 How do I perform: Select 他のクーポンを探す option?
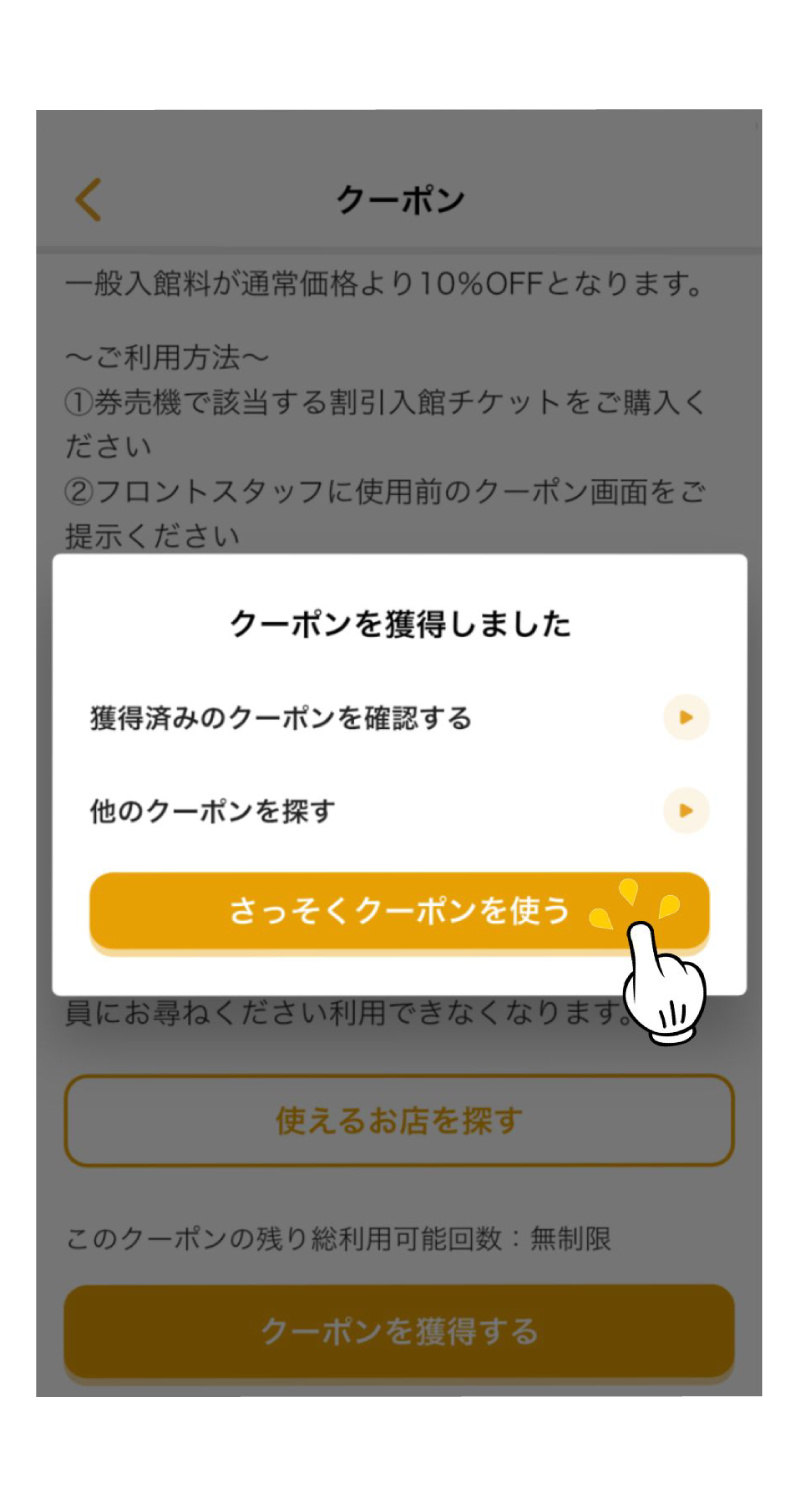coord(399,810)
